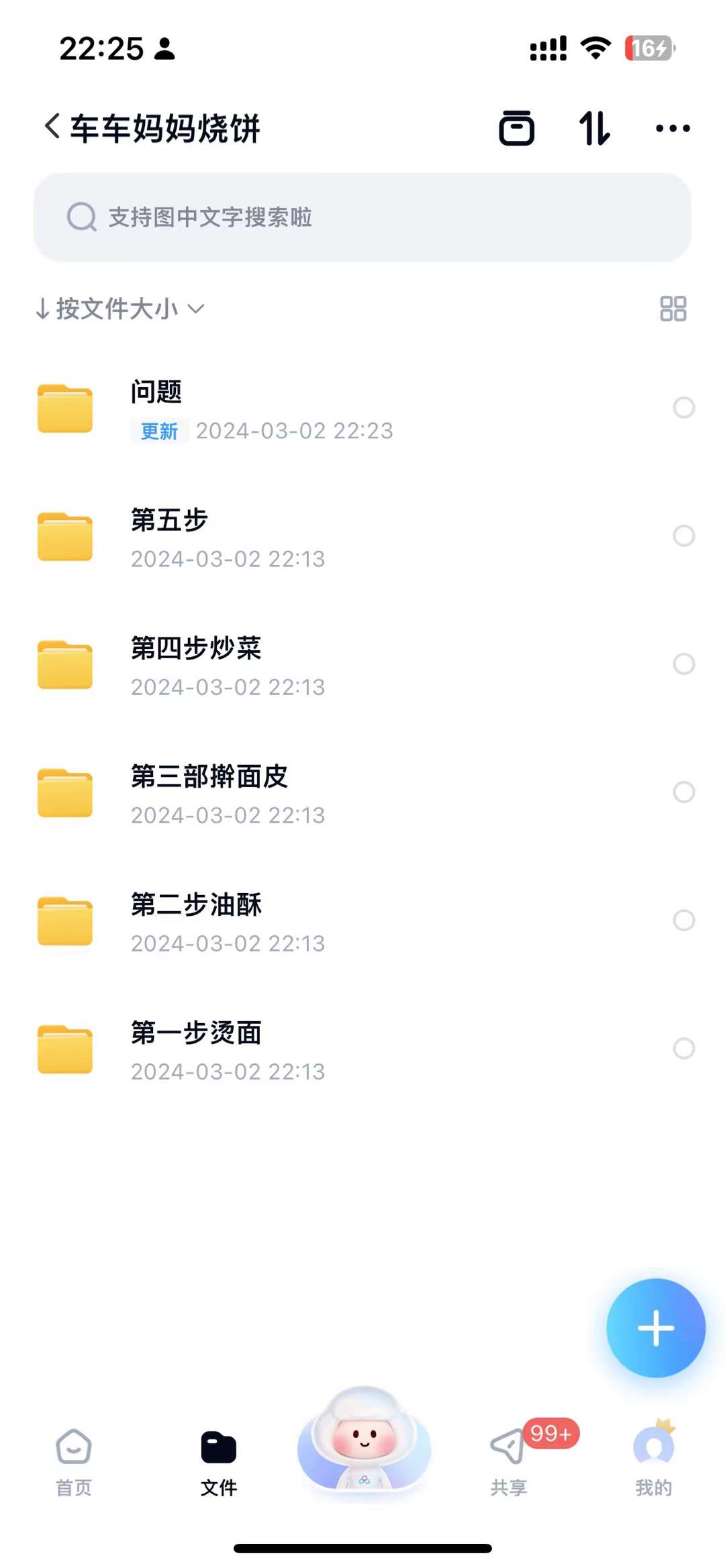
Task: Open the more options "..." menu
Action: (x=672, y=127)
